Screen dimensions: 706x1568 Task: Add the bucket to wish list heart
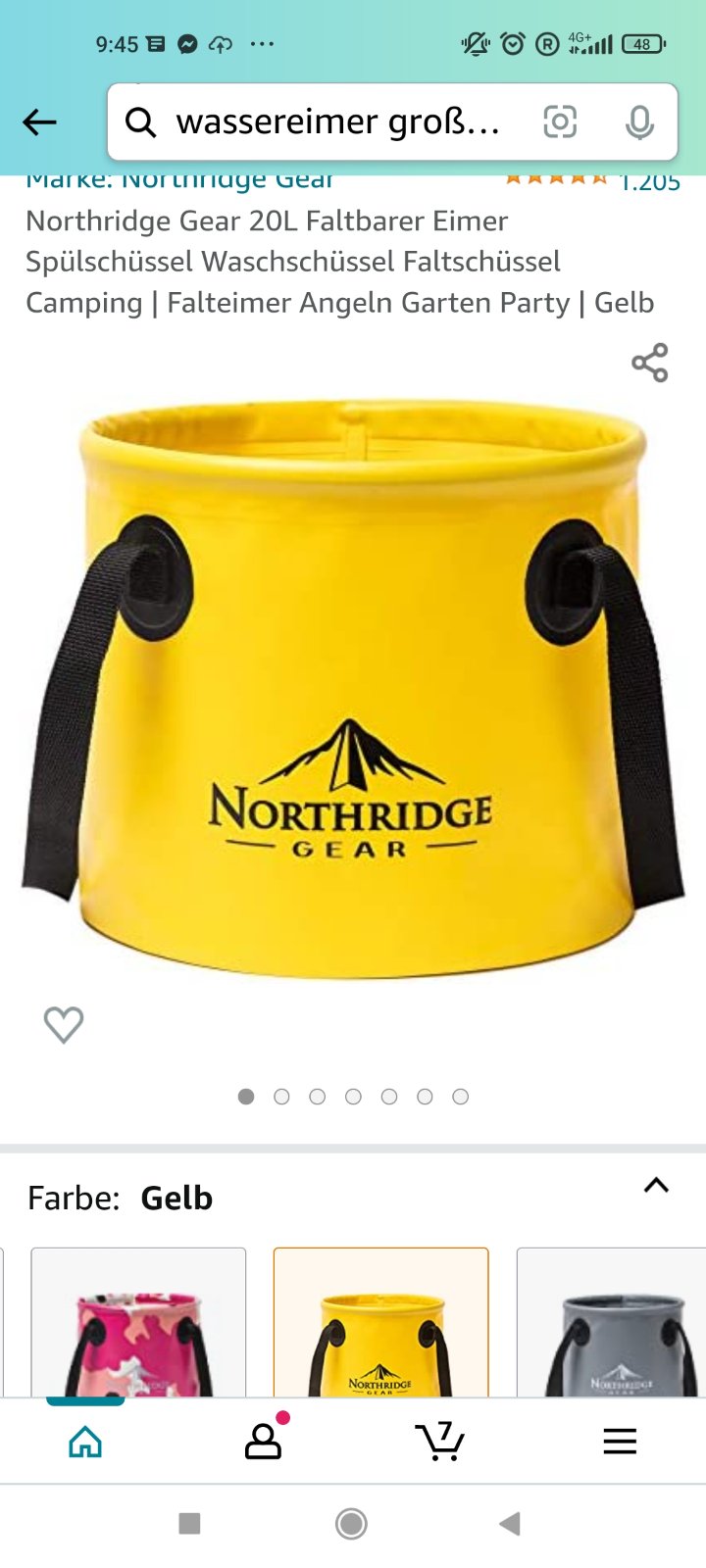64,1024
